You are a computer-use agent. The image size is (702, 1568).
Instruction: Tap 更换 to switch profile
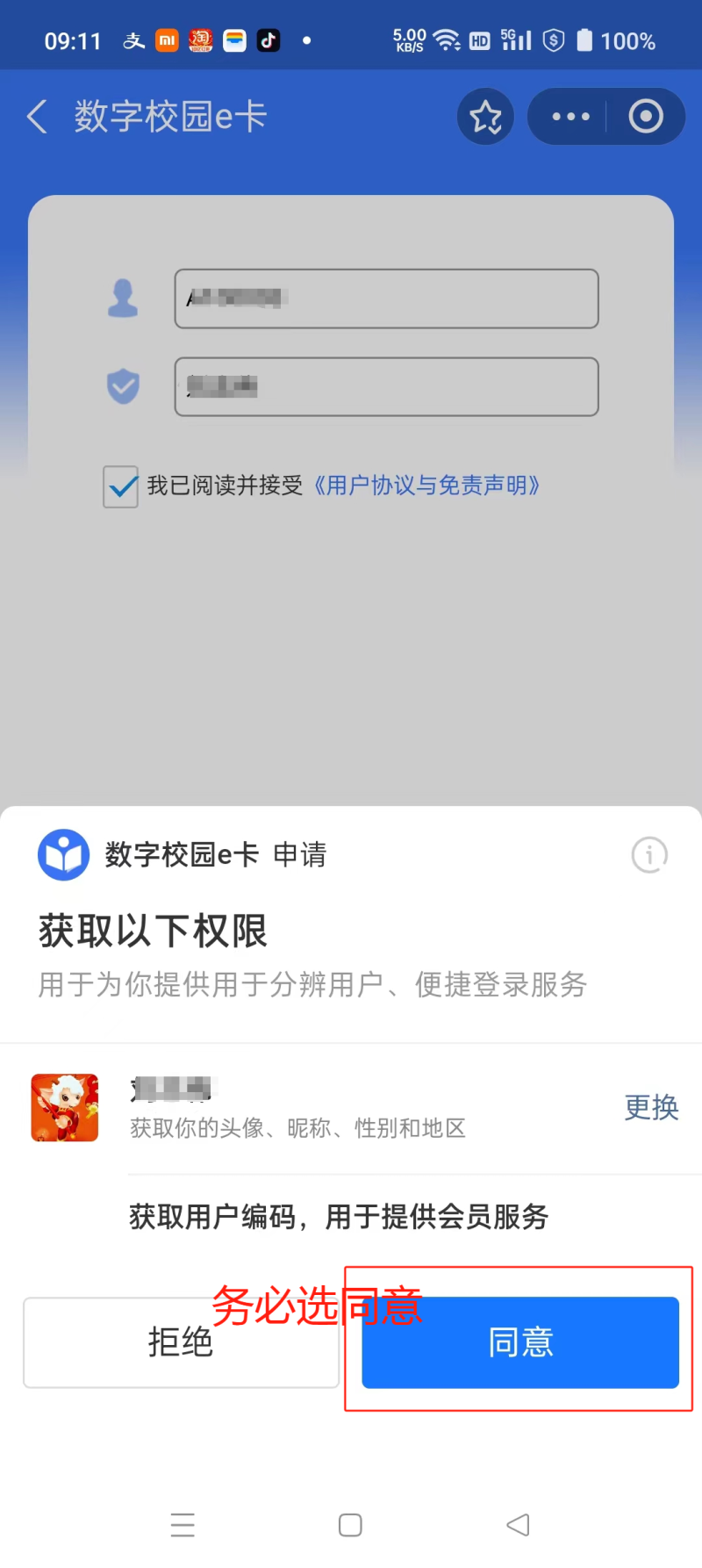click(x=651, y=1108)
